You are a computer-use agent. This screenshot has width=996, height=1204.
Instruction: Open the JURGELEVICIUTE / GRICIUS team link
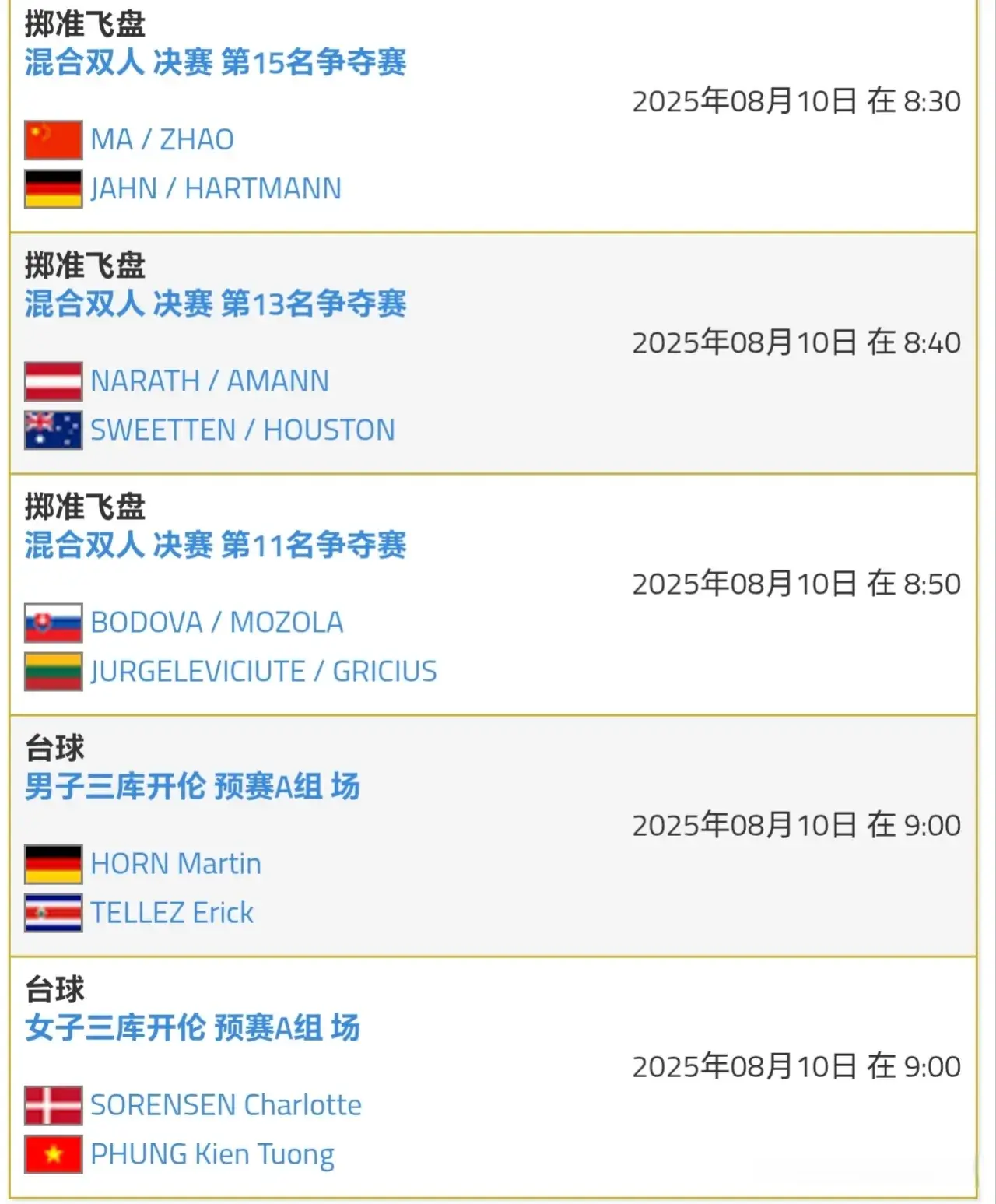click(263, 672)
